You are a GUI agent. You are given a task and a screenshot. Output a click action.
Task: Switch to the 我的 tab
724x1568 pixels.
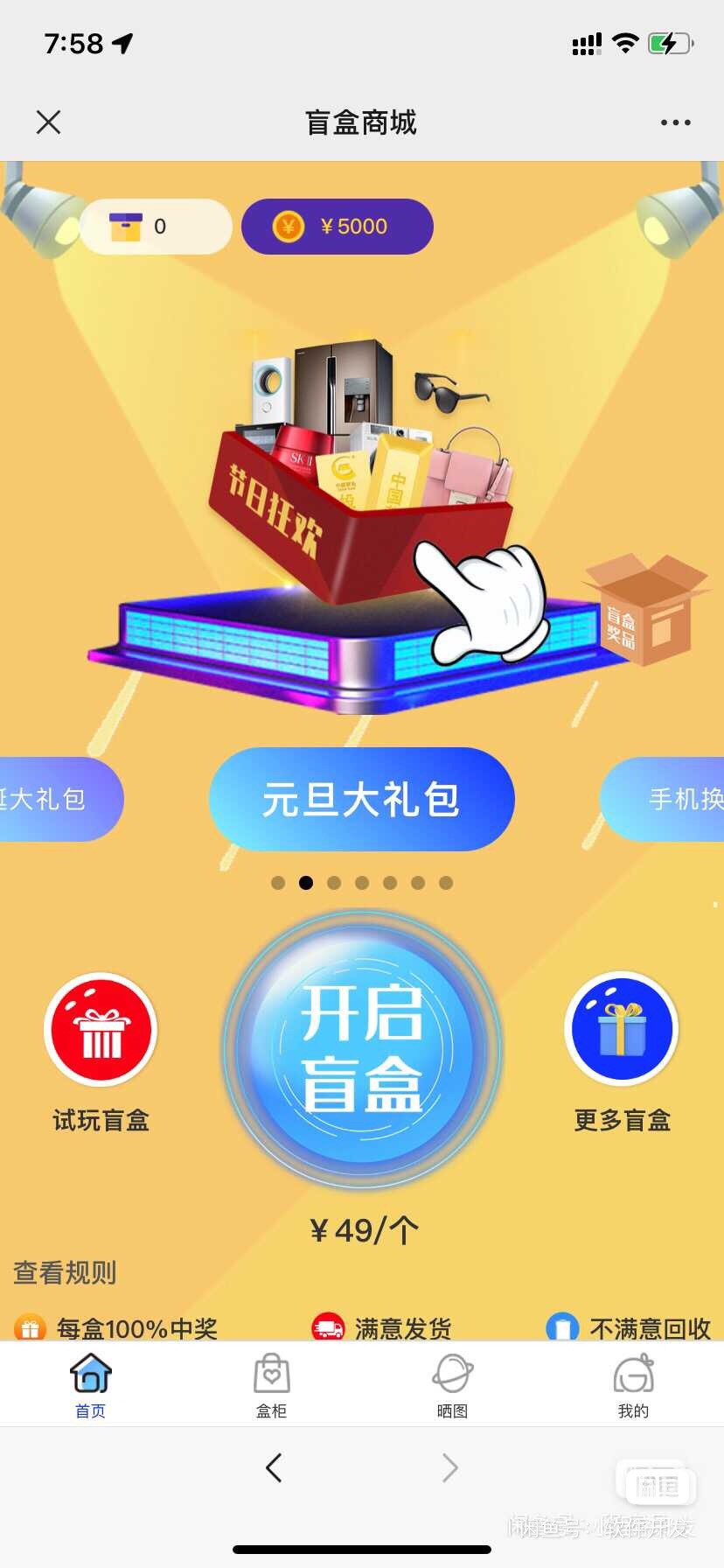click(x=634, y=1385)
